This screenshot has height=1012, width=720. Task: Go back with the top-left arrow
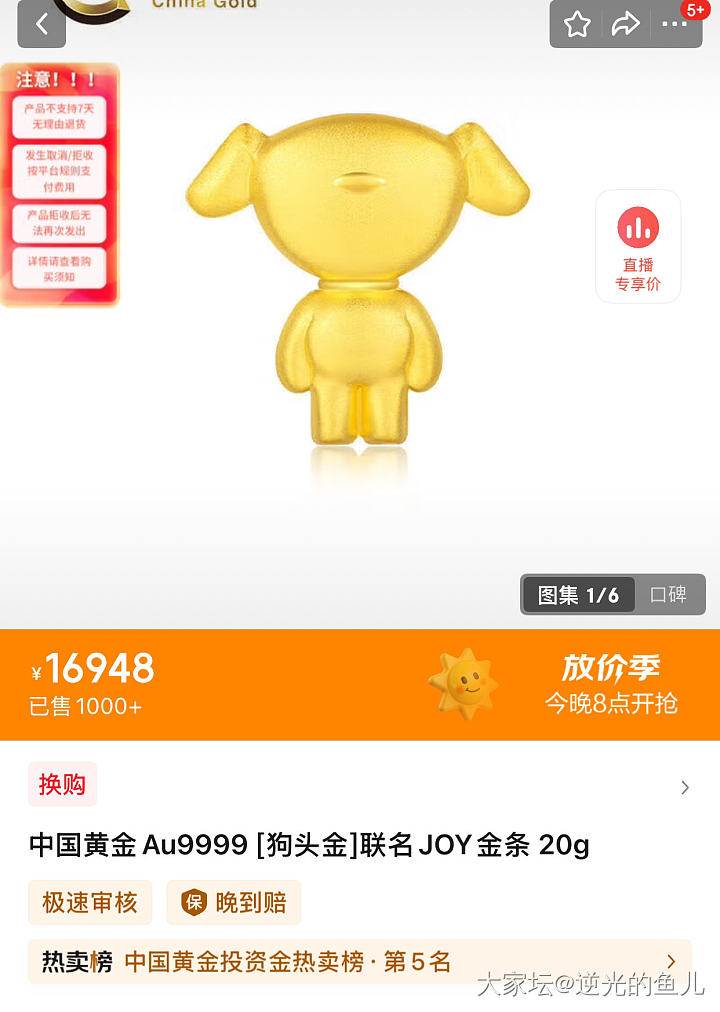(42, 24)
